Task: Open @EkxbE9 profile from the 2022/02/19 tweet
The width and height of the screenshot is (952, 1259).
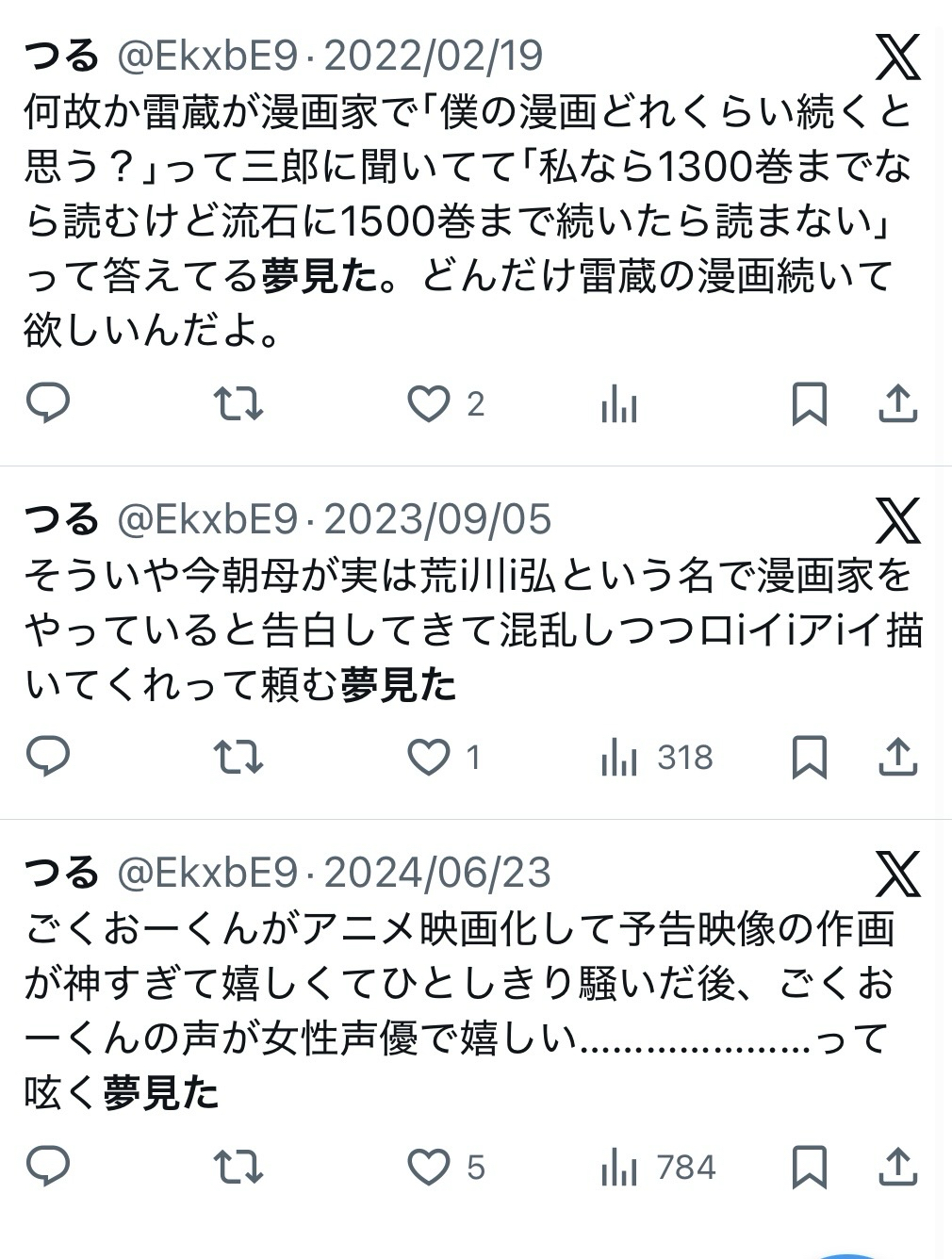Action: (207, 56)
